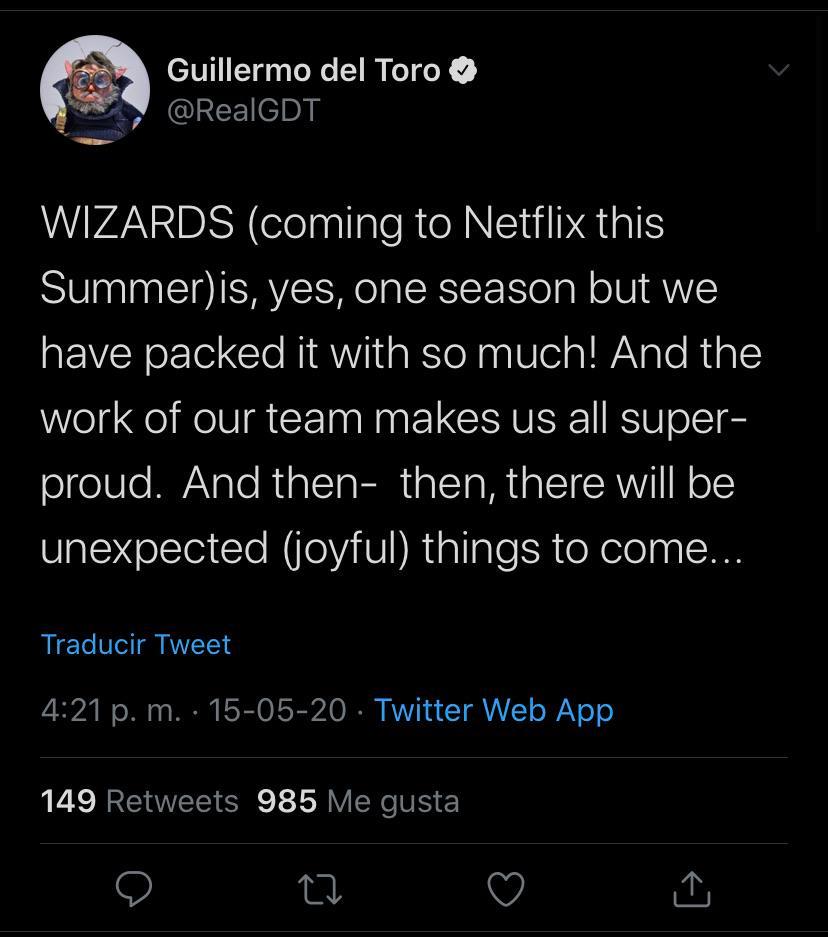This screenshot has width=828, height=937.
Task: View the 985 Me gusta list
Action: (358, 801)
